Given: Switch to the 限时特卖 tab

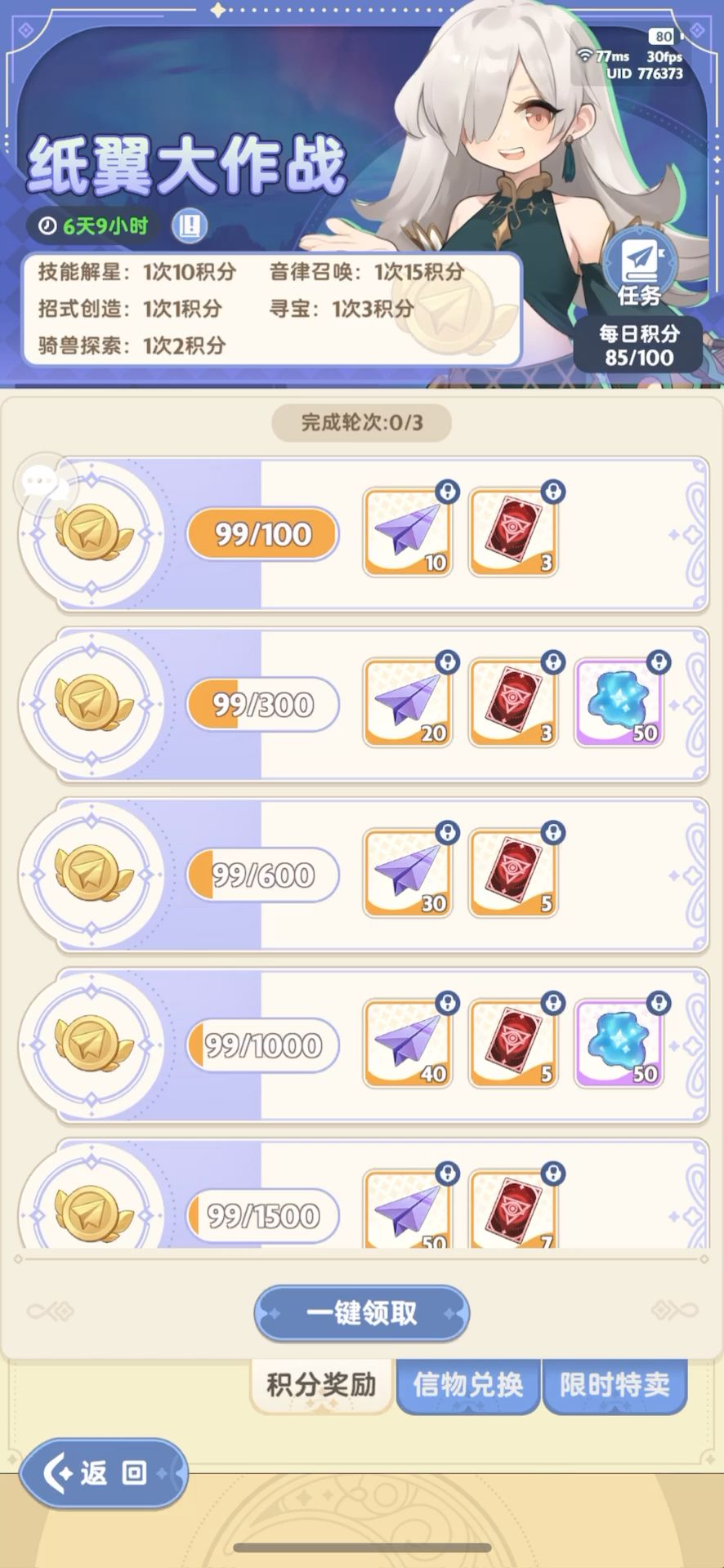Looking at the screenshot, I should [x=615, y=1385].
